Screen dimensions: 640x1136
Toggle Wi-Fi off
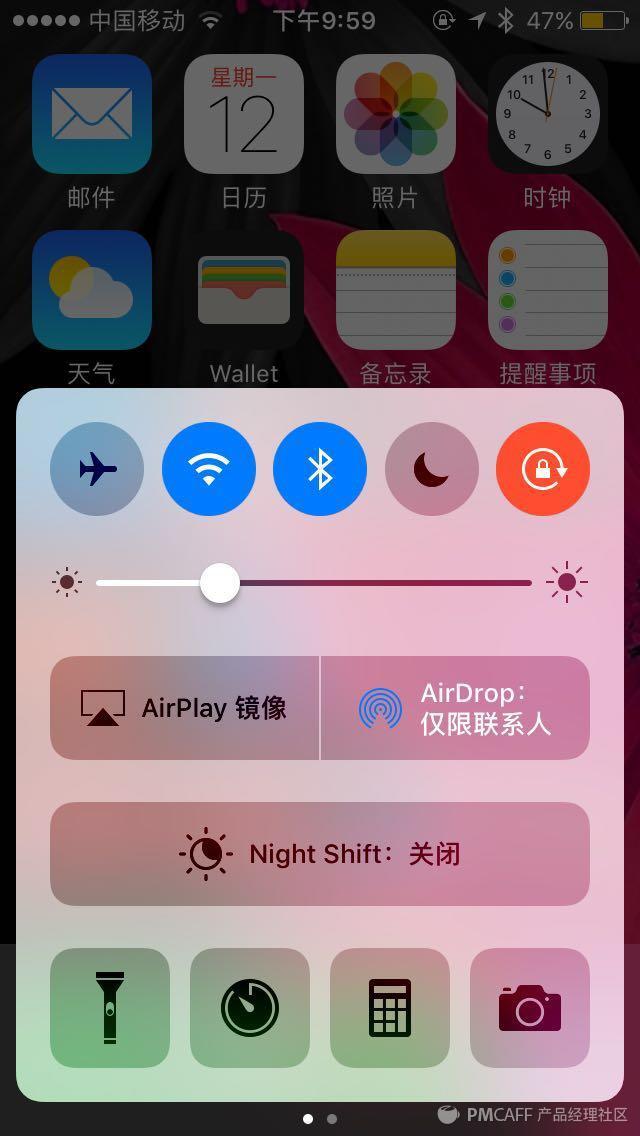pos(209,469)
